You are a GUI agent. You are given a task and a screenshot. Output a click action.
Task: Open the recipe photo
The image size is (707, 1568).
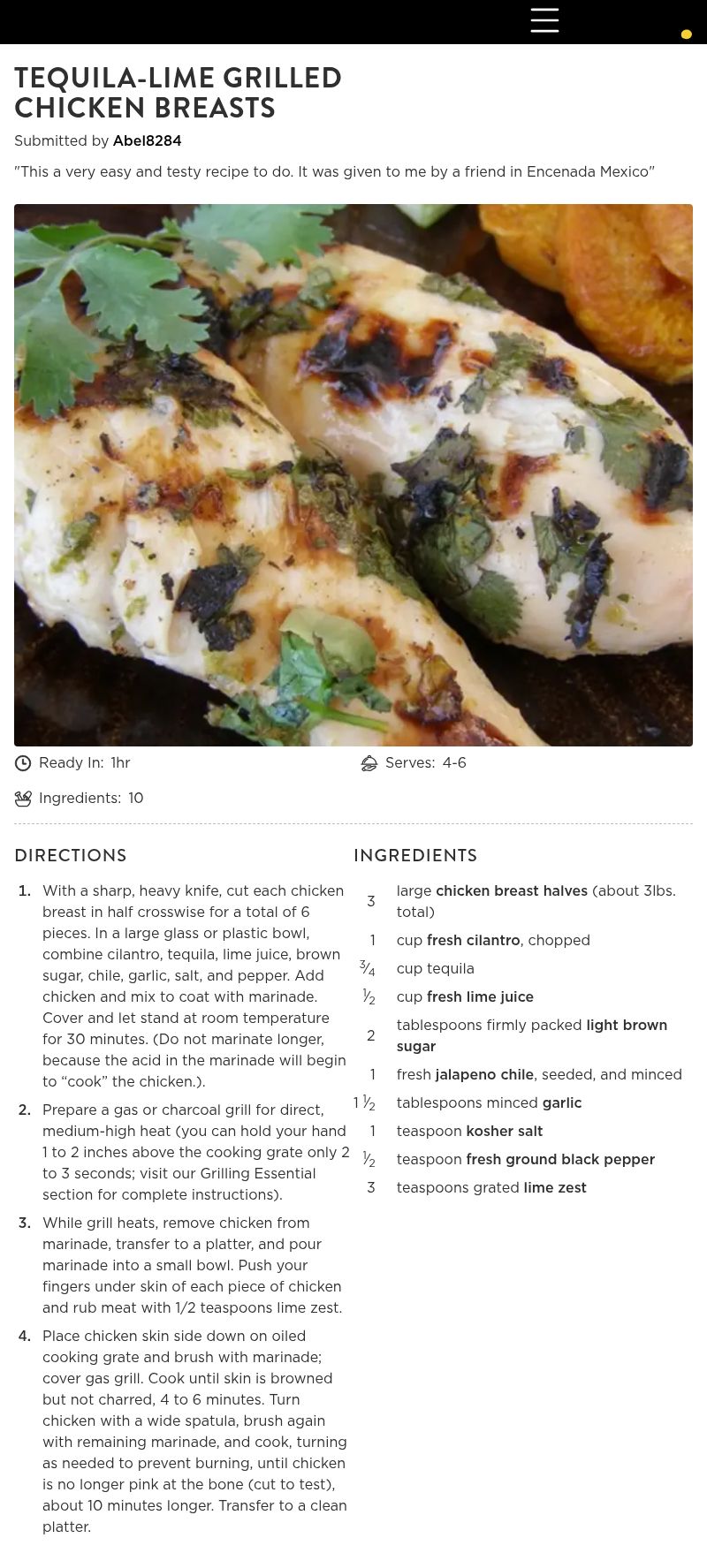(x=353, y=475)
